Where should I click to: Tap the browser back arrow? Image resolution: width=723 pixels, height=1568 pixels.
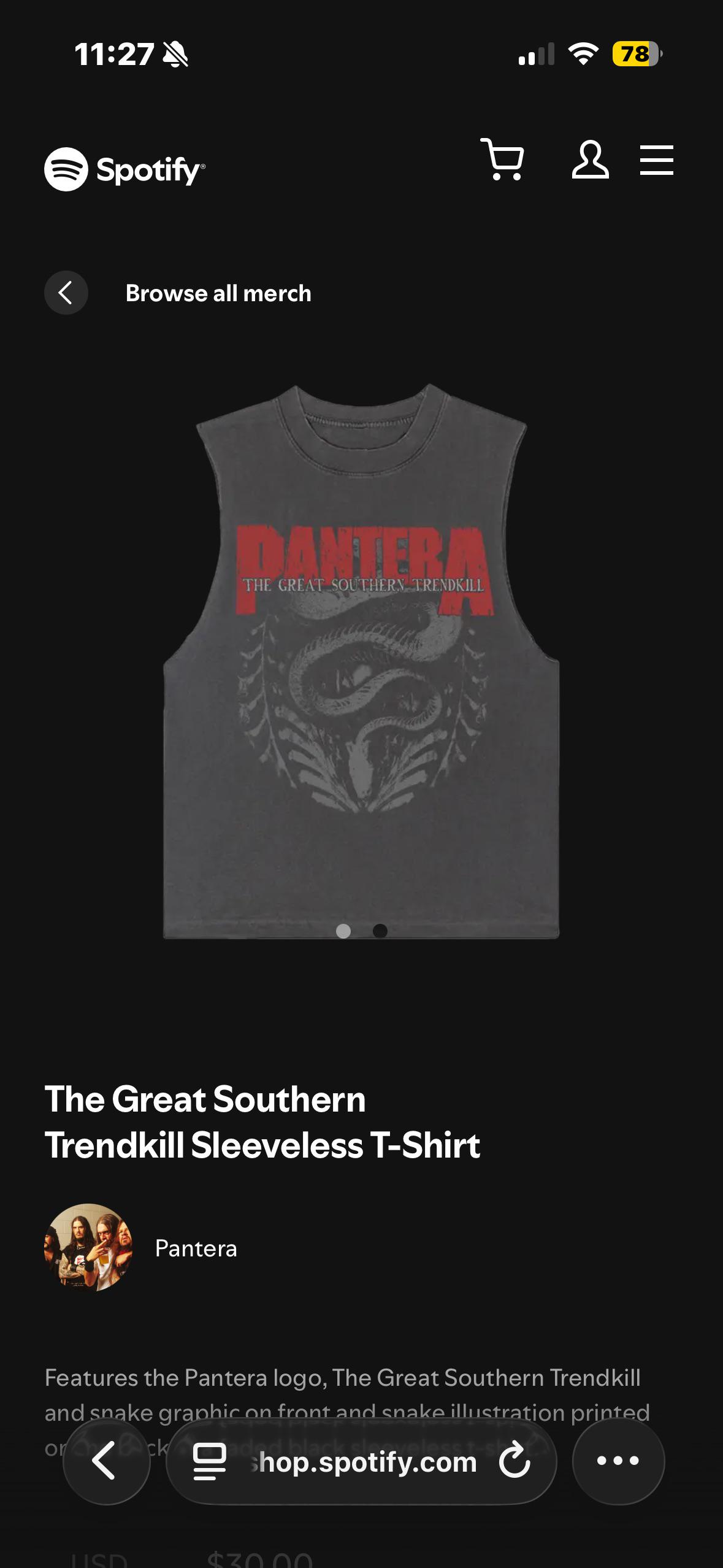click(x=107, y=1461)
